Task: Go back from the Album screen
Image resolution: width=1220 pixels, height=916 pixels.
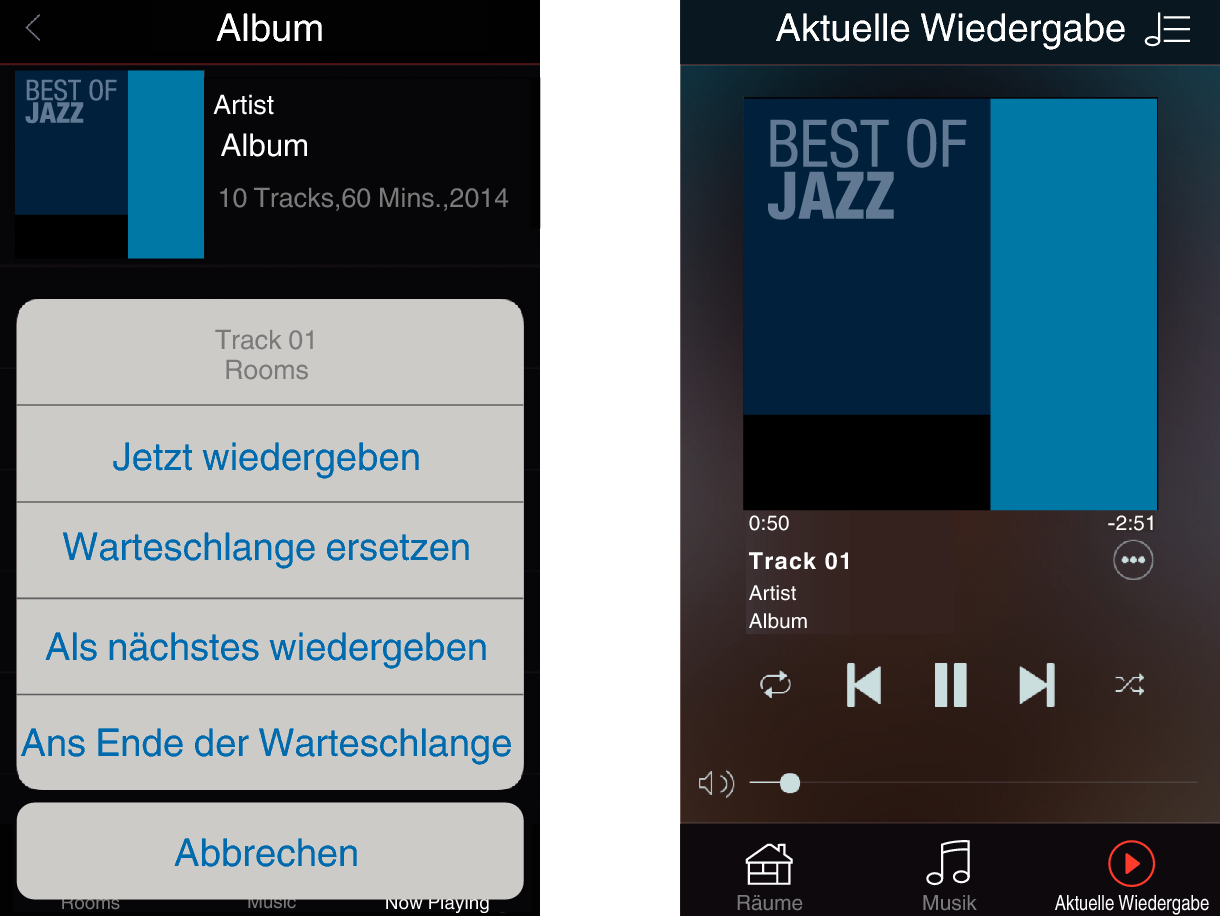Action: (x=33, y=28)
